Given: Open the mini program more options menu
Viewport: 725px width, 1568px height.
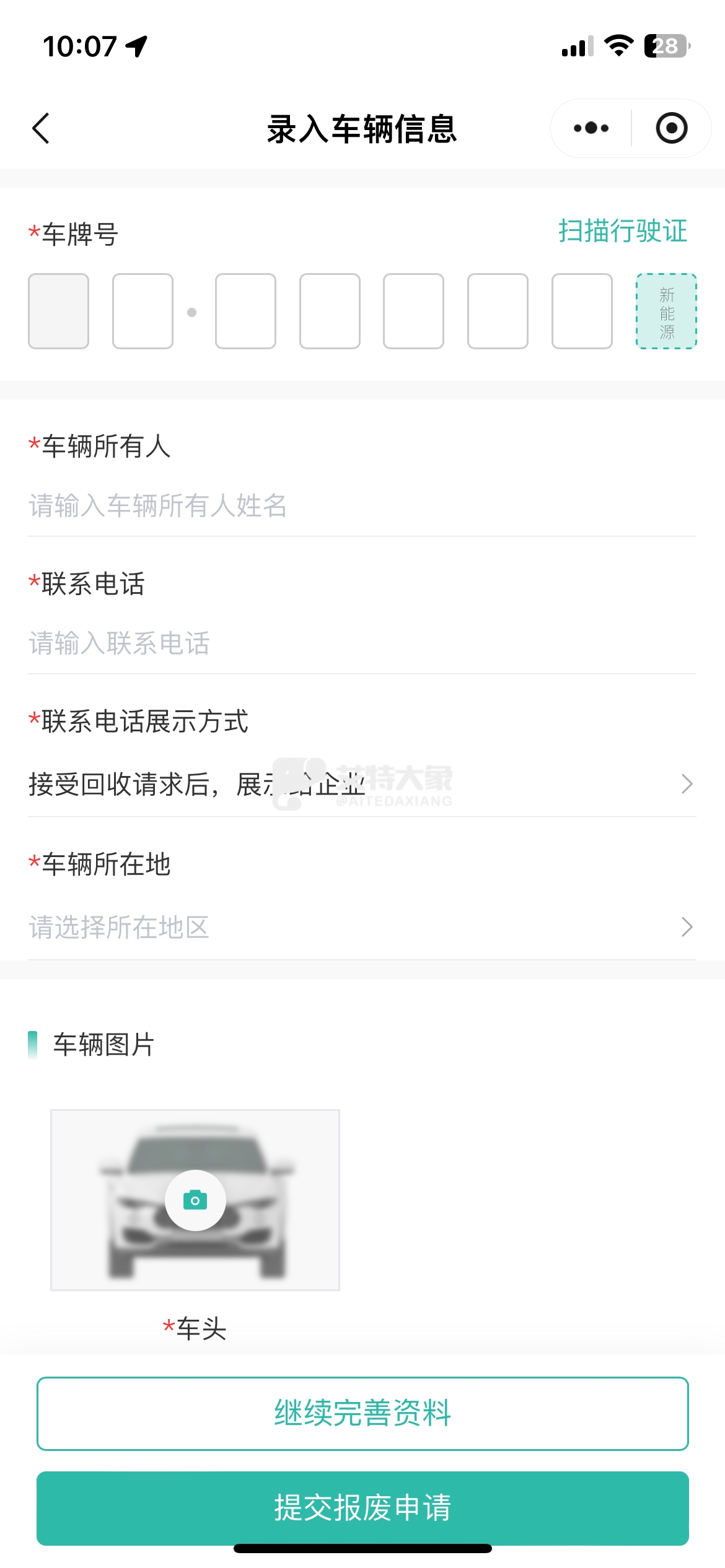Looking at the screenshot, I should point(591,128).
